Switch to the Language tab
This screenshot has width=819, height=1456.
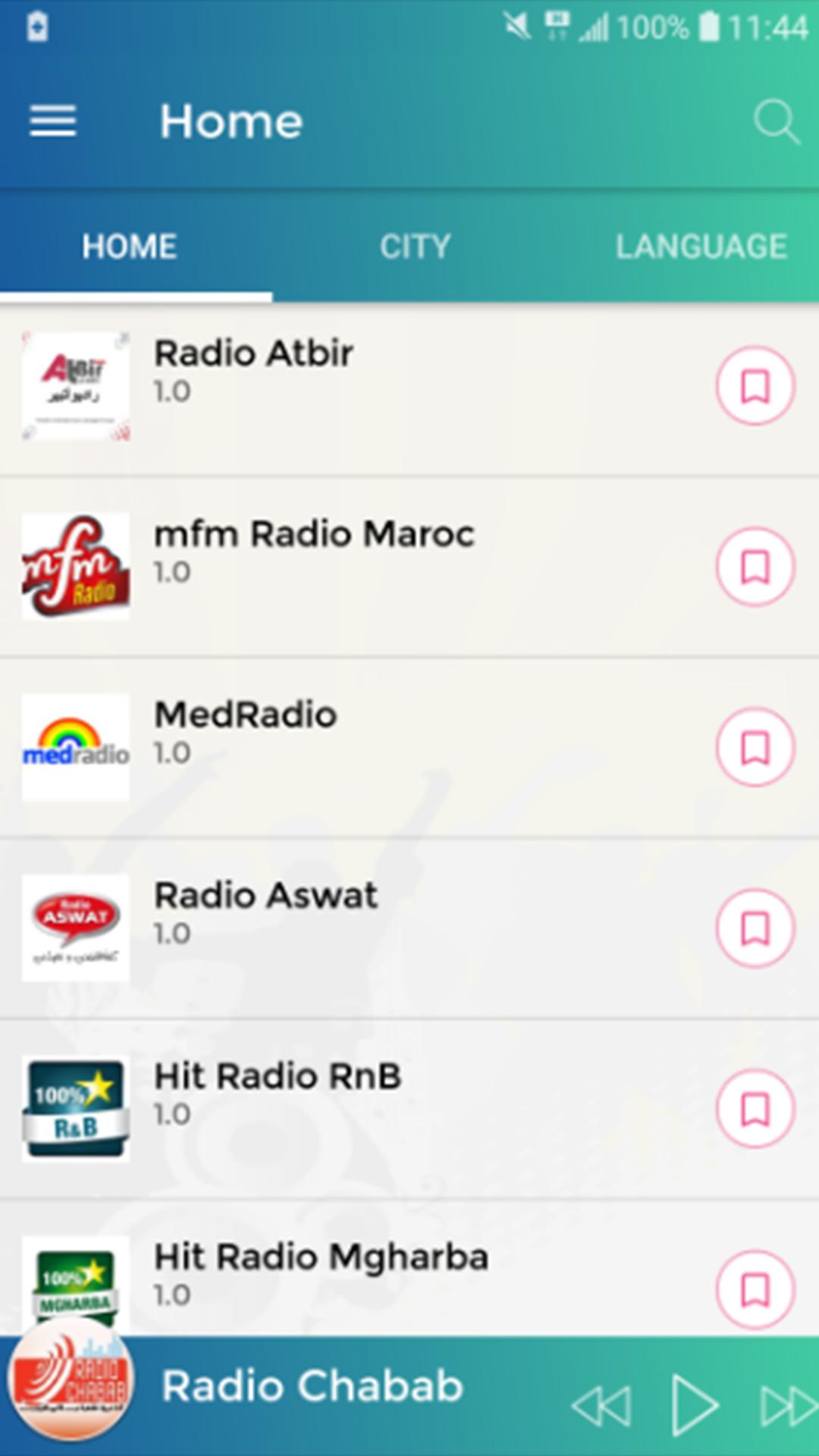701,246
